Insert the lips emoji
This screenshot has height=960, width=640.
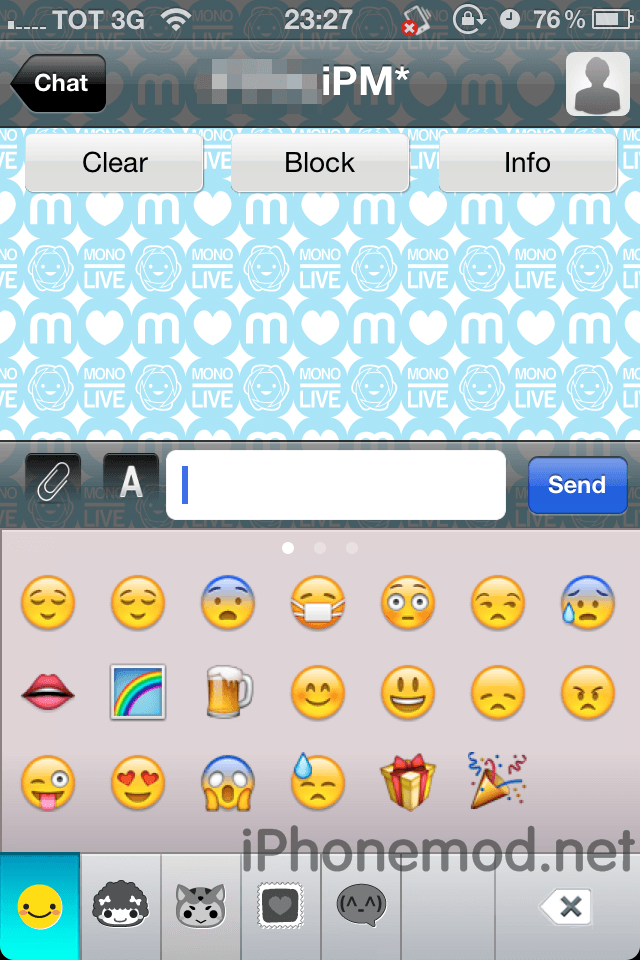click(48, 692)
